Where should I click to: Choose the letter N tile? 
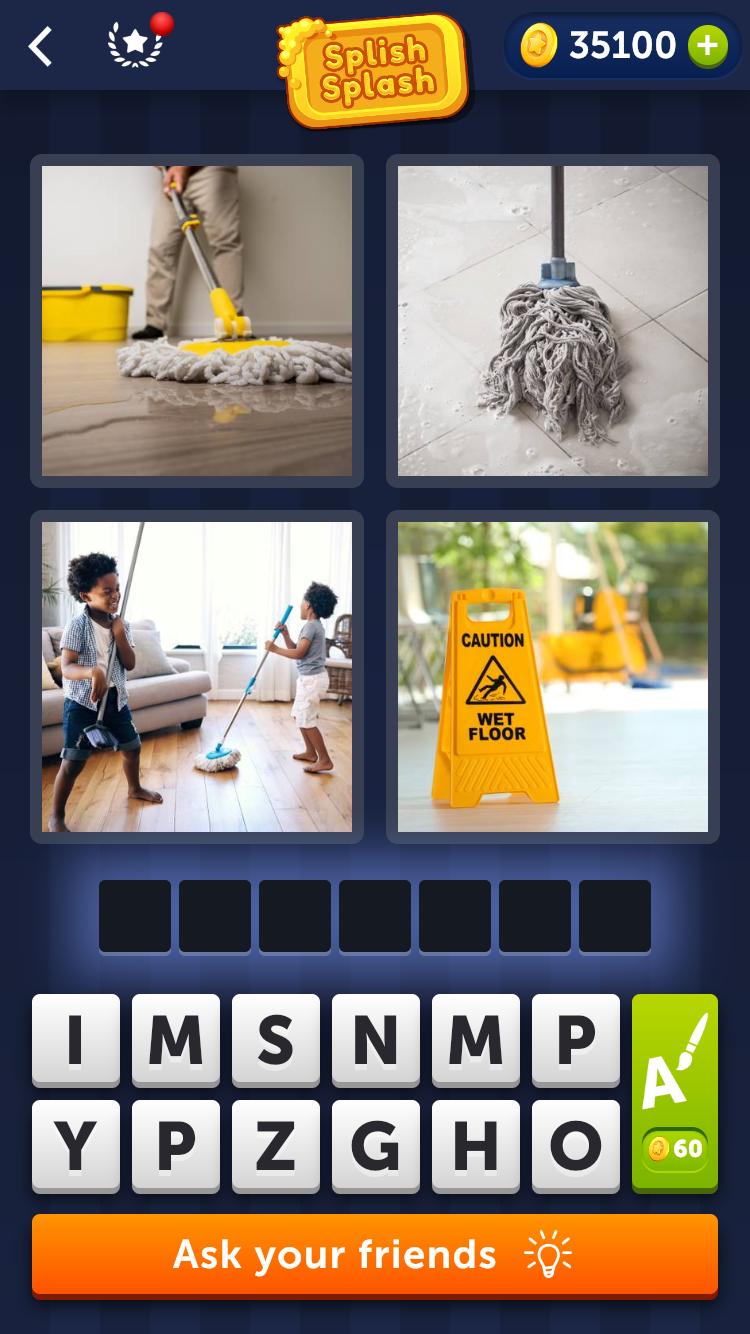(376, 1040)
